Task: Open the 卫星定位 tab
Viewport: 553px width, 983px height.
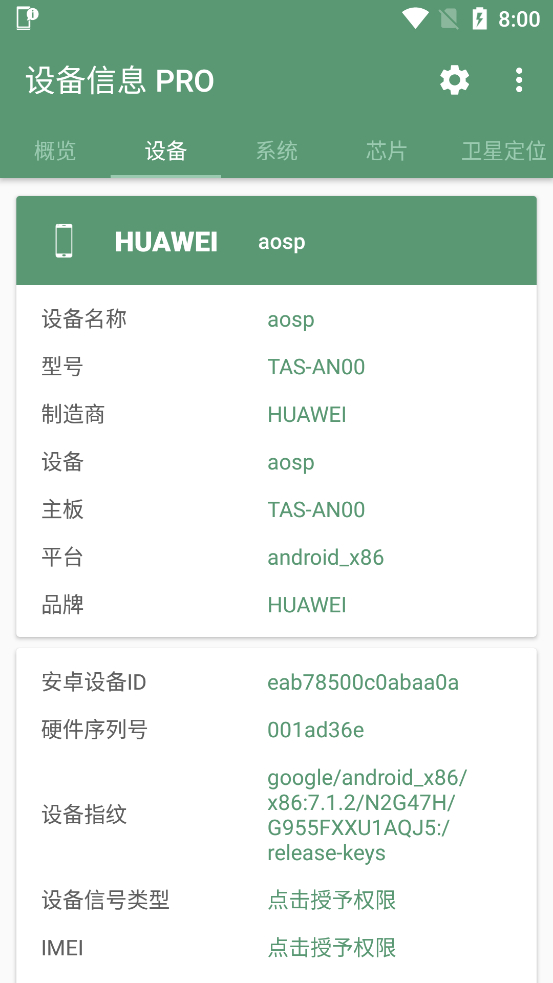Action: (x=504, y=151)
